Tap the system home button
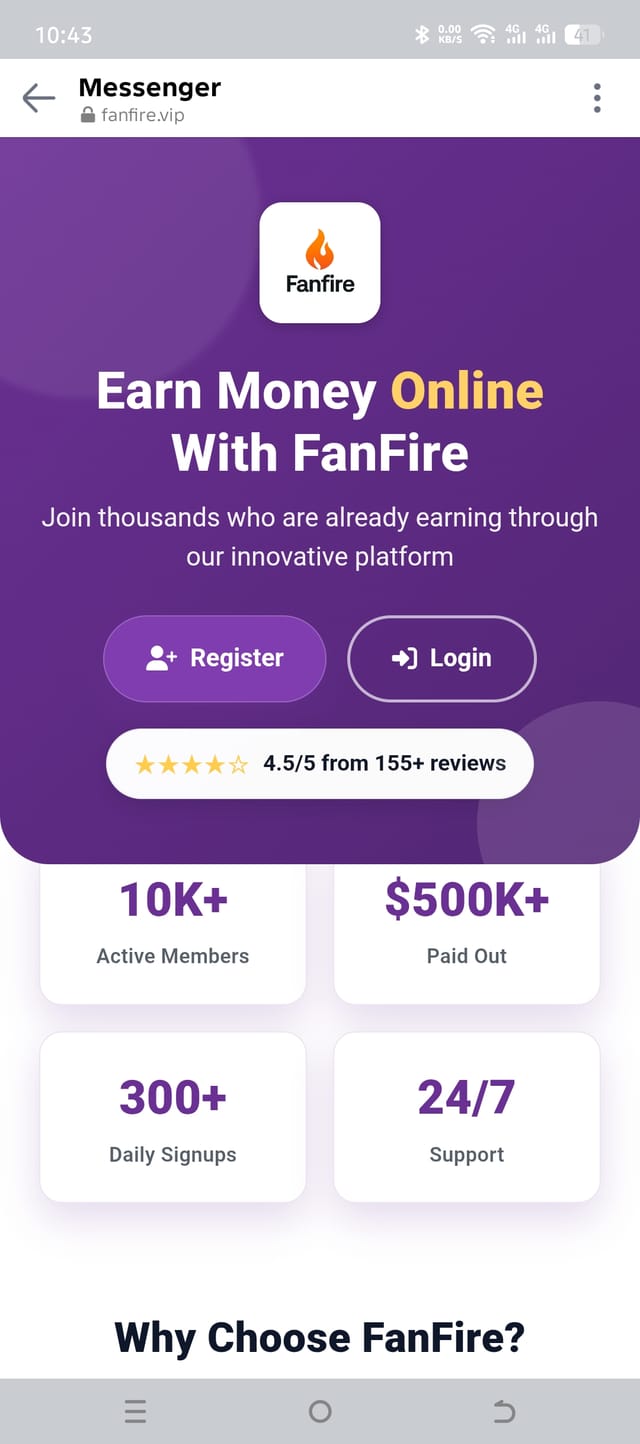640x1444 pixels. click(x=320, y=1411)
